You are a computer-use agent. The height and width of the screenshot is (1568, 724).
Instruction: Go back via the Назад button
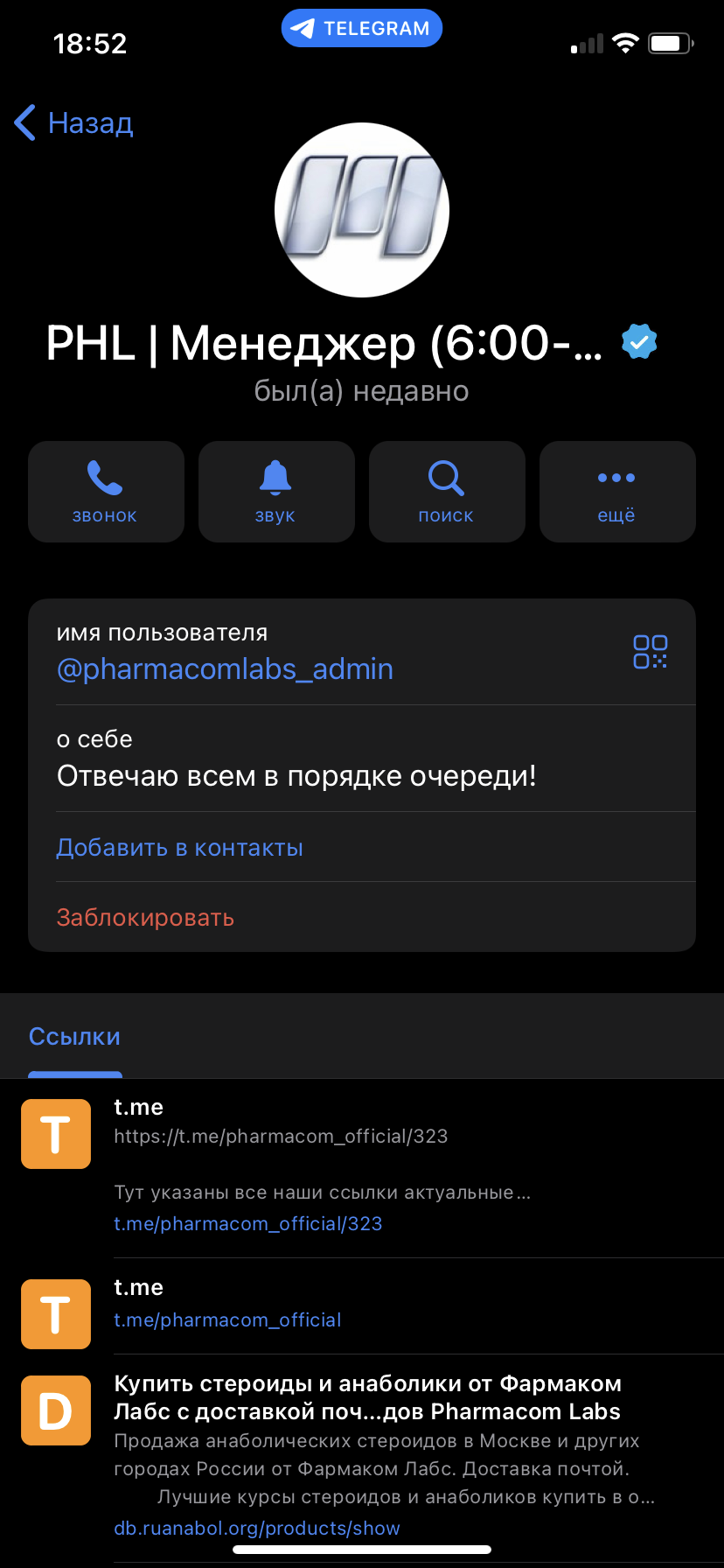(x=74, y=123)
